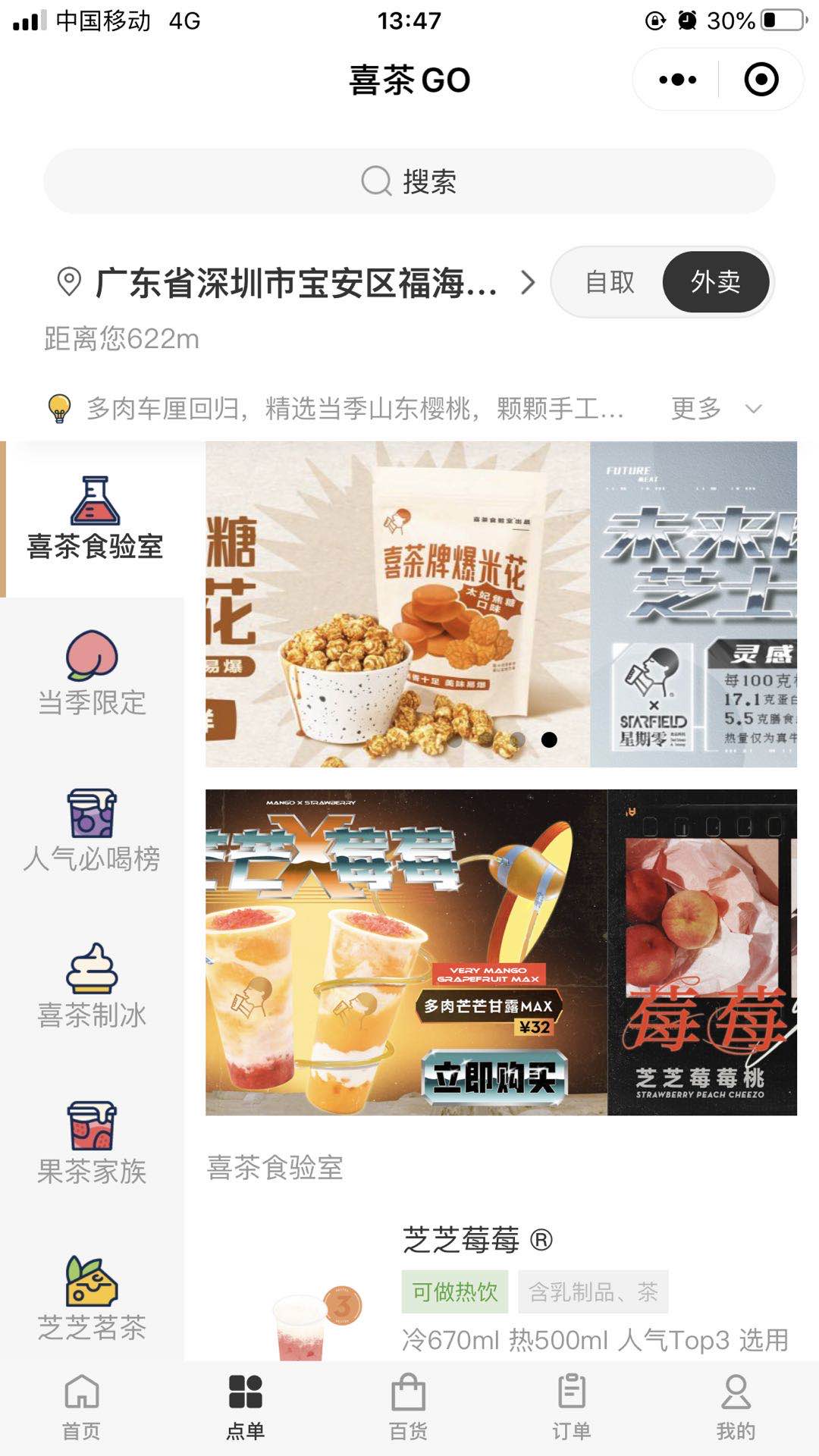This screenshot has width=819, height=1456.
Task: Select 外卖 delivery mode
Action: tap(715, 282)
